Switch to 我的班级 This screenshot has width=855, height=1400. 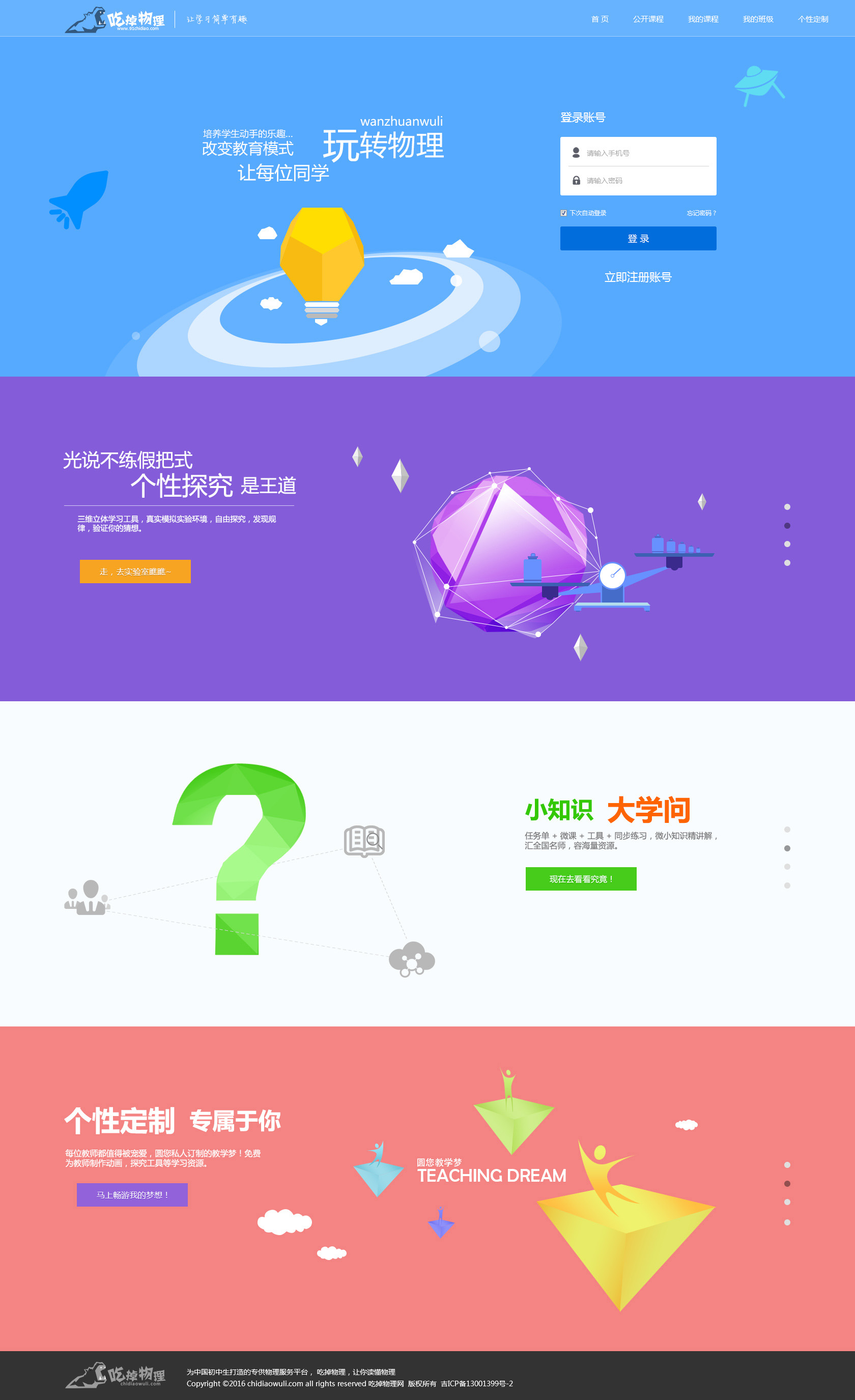[x=758, y=19]
